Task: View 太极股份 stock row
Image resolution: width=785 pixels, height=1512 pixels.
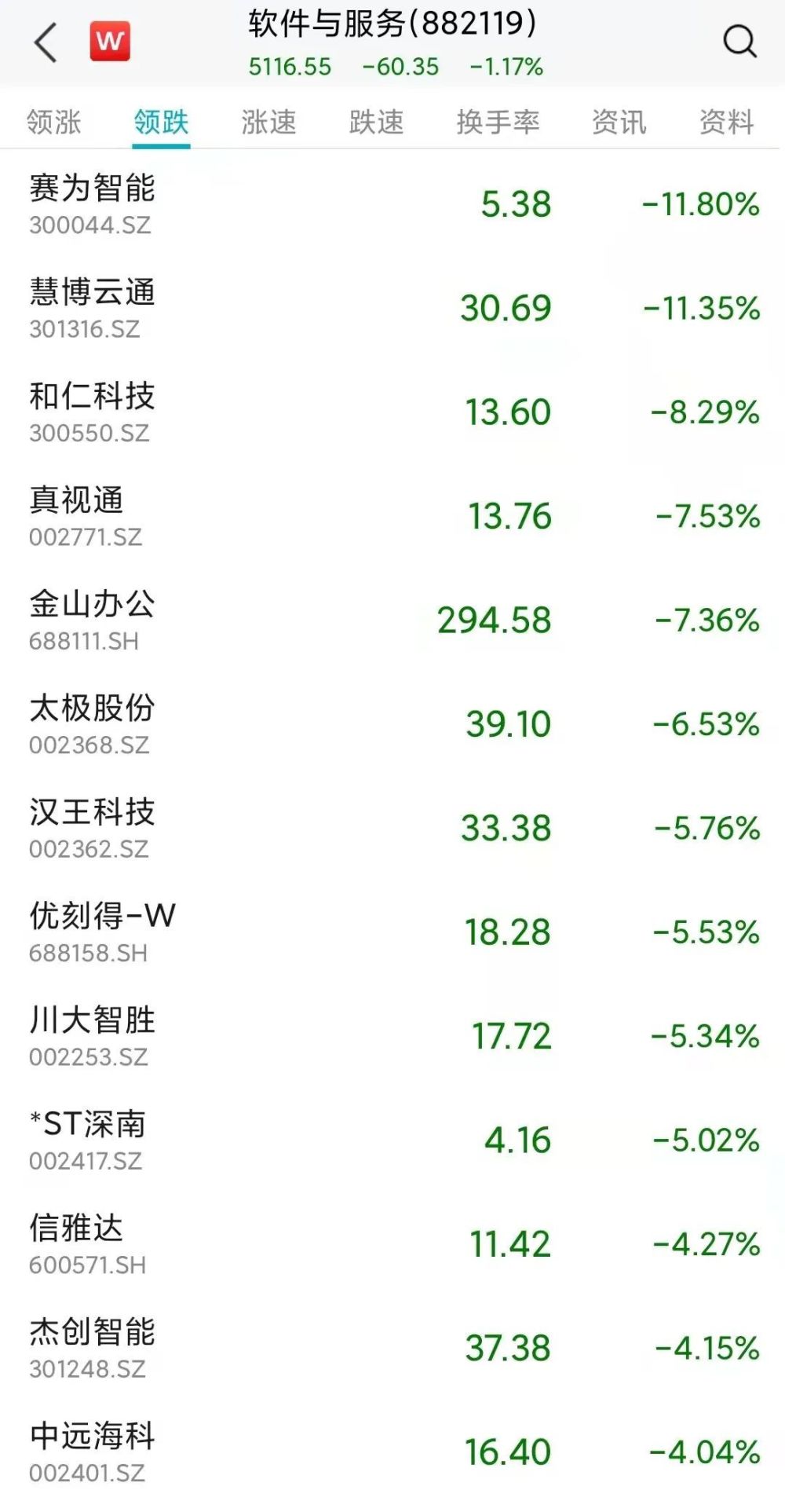Action: tap(392, 724)
